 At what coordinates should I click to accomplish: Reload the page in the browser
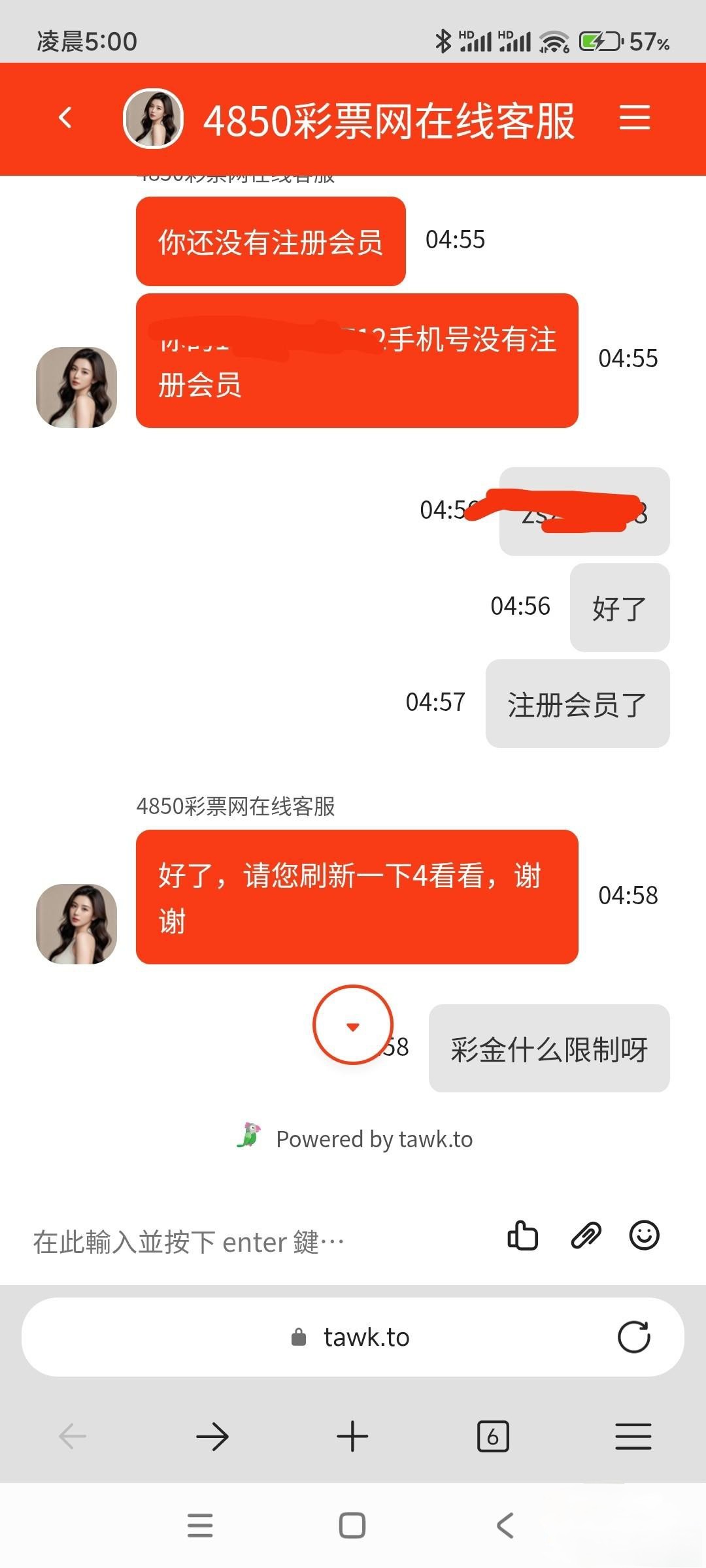[633, 1337]
